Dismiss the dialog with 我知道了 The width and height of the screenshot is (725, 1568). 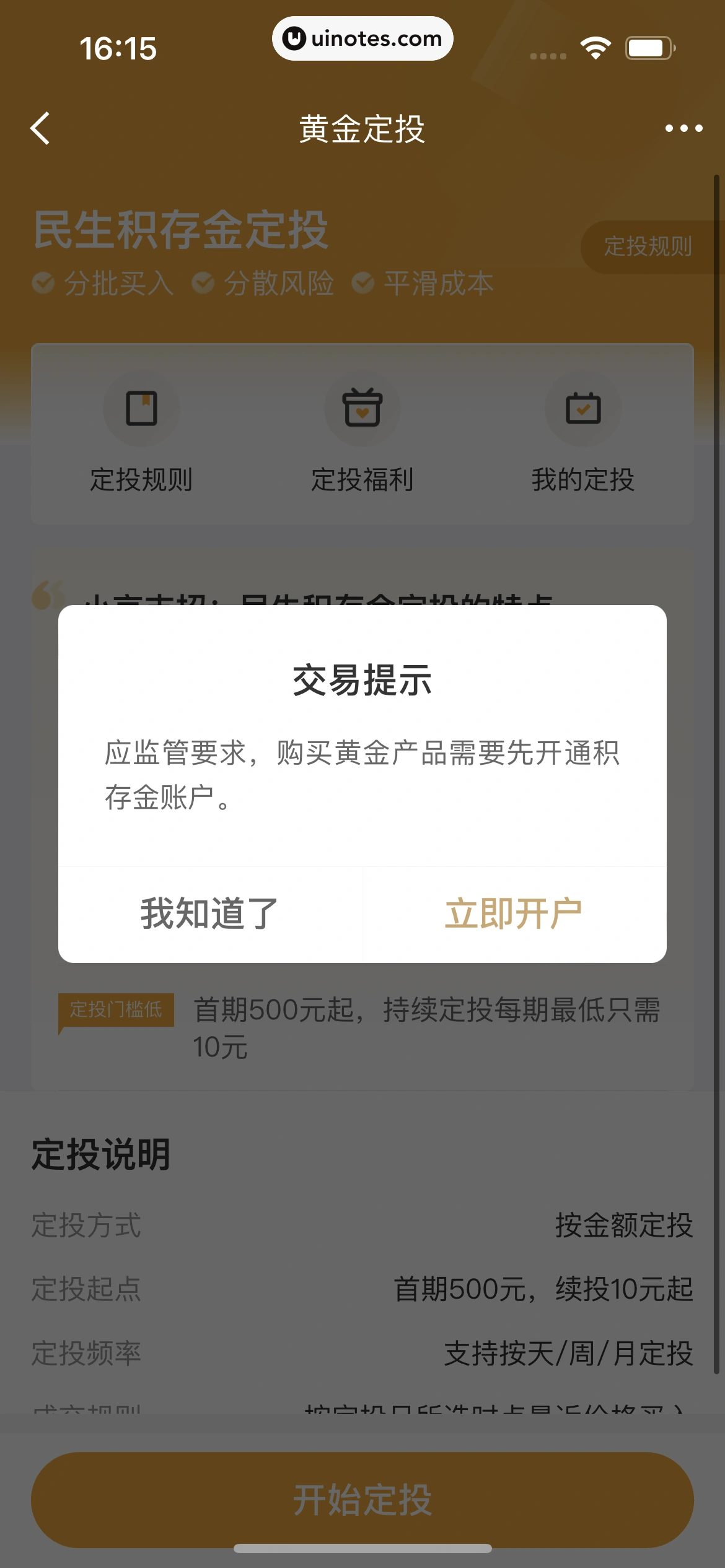tap(209, 914)
